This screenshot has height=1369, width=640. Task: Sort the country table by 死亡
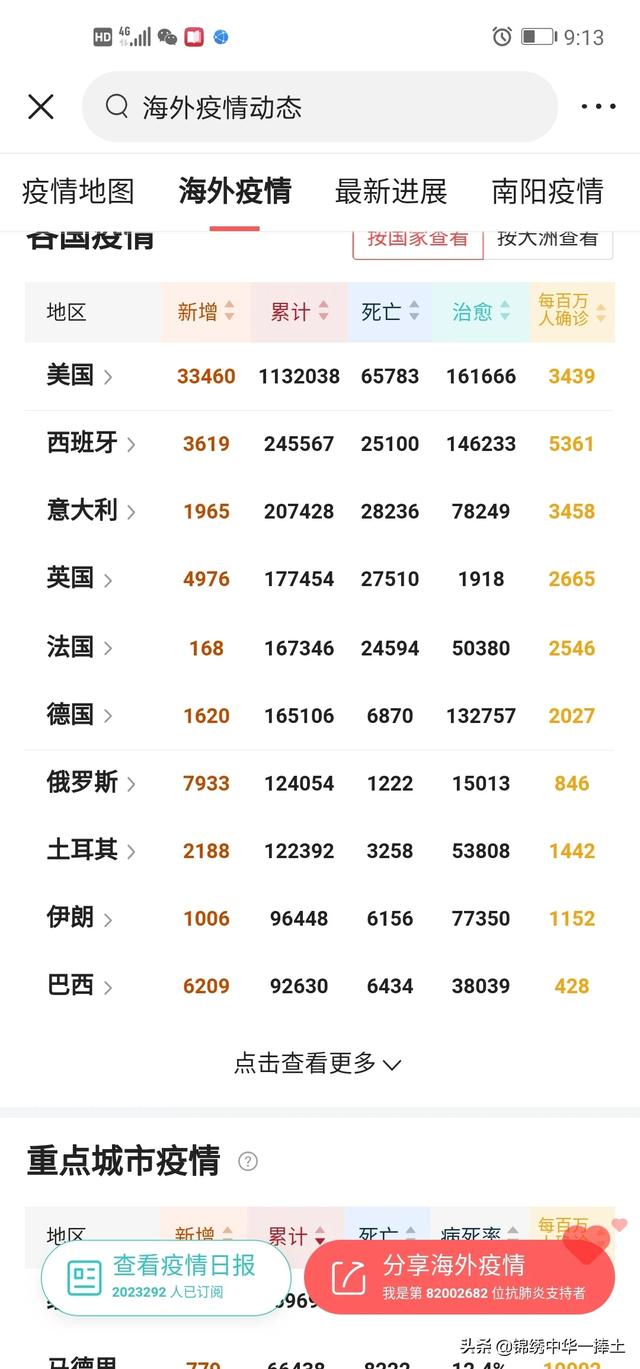point(390,312)
